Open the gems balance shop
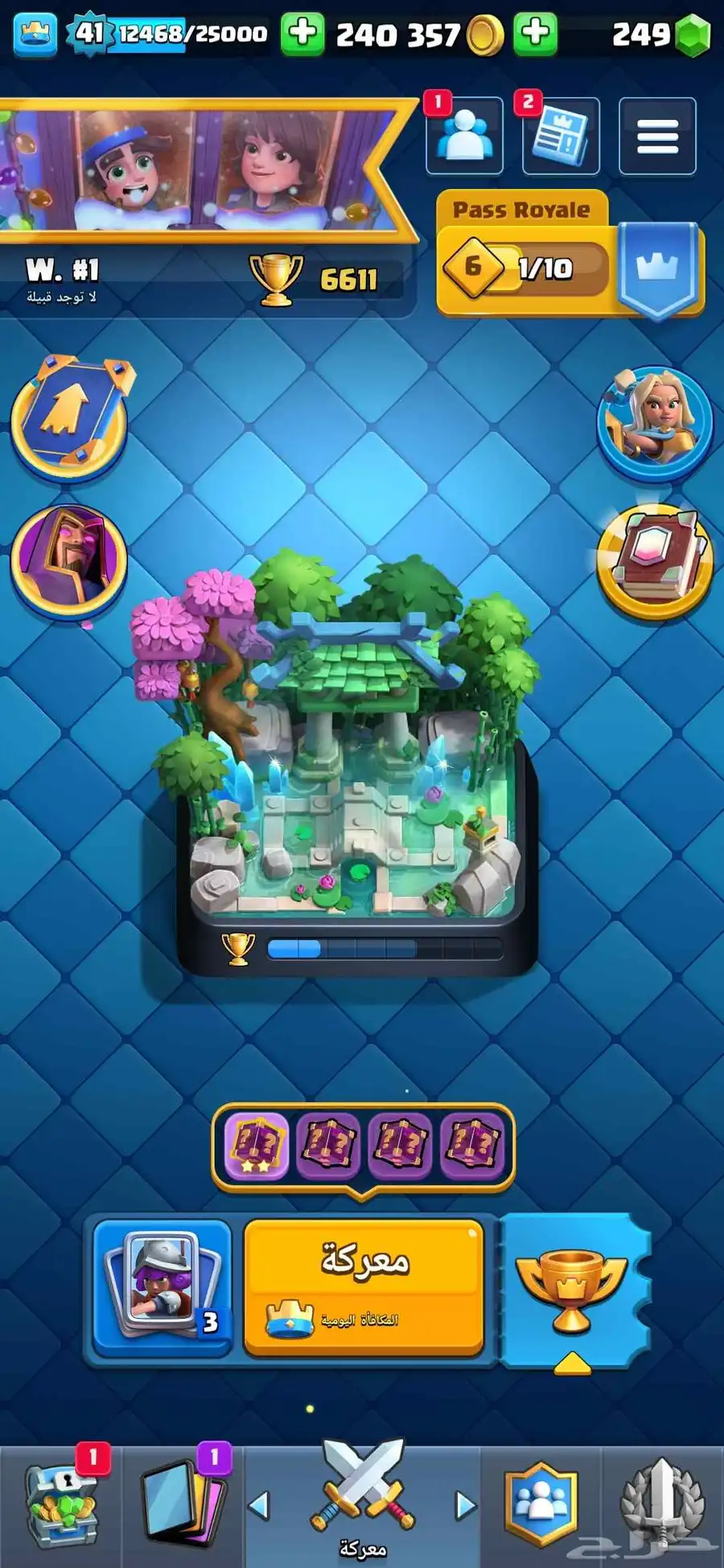The height and width of the screenshot is (1568, 724). (x=661, y=34)
